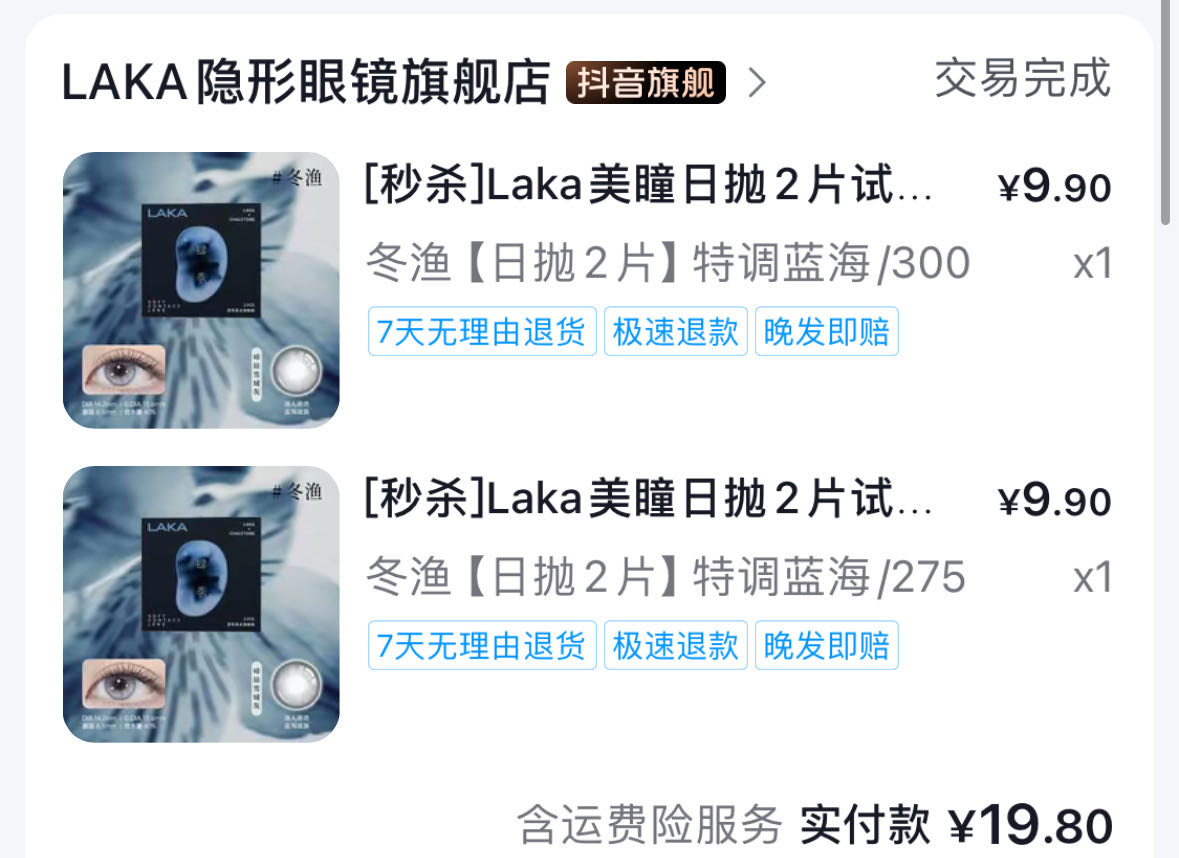
Task: Open the 特调蓝海/300 product thumbnail
Action: (x=201, y=290)
